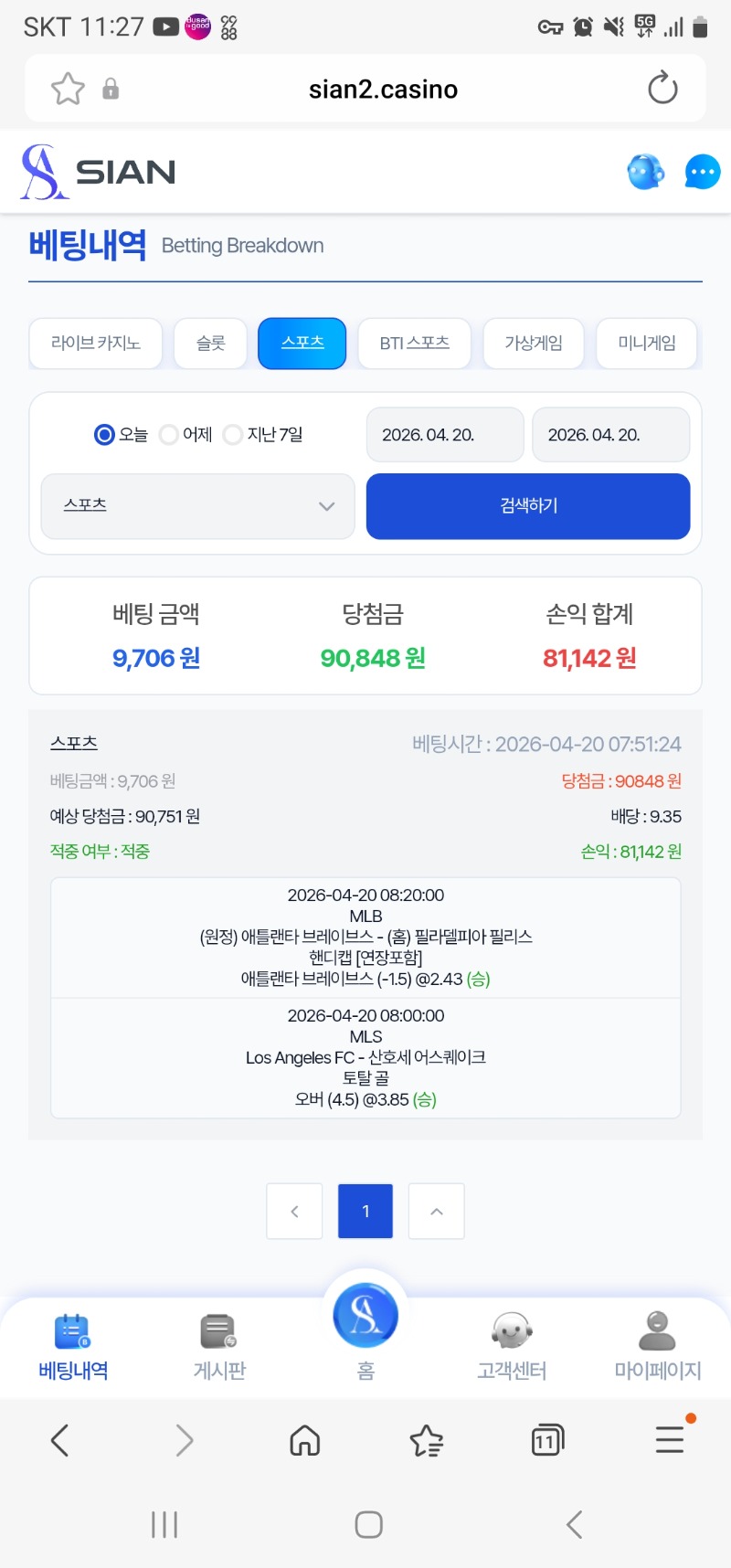
Task: Open 고객센터 support tab
Action: (x=512, y=1346)
